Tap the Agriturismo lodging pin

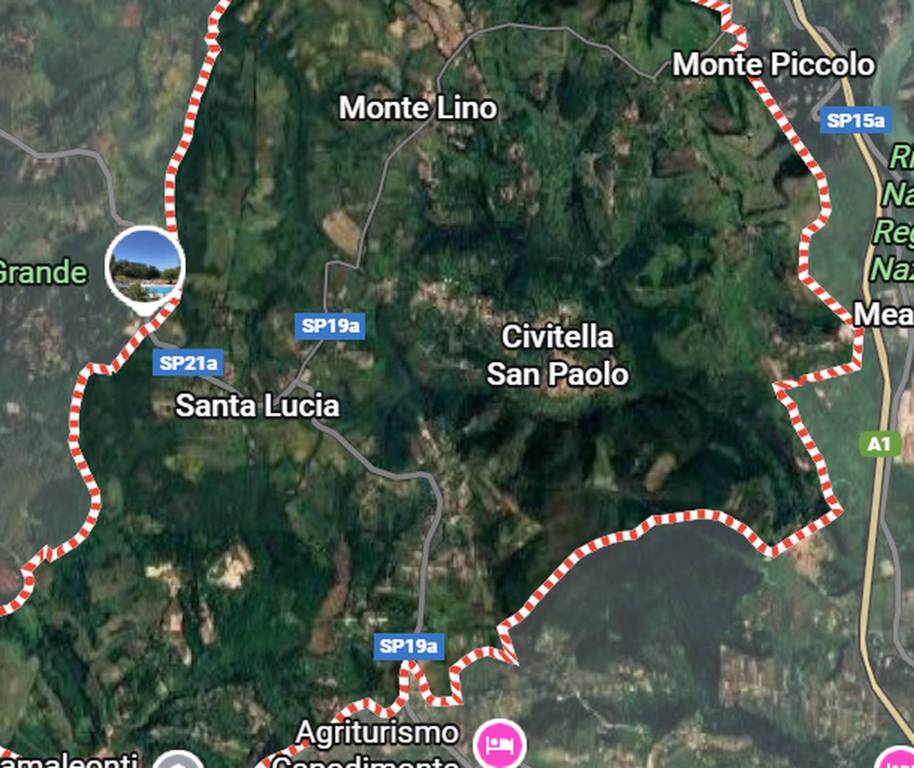click(x=498, y=744)
